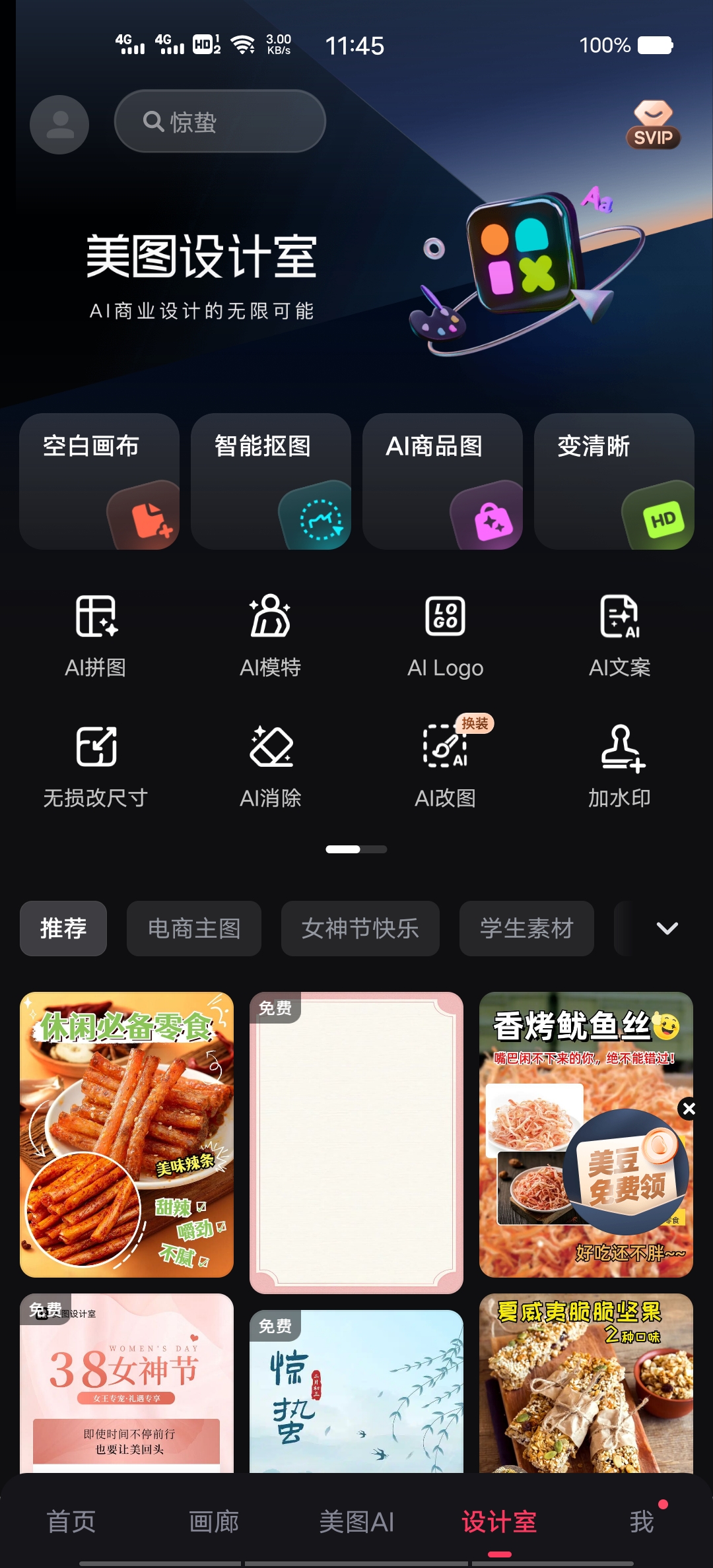Image resolution: width=713 pixels, height=1568 pixels.
Task: Open the SVIP membership badge
Action: pos(653,125)
